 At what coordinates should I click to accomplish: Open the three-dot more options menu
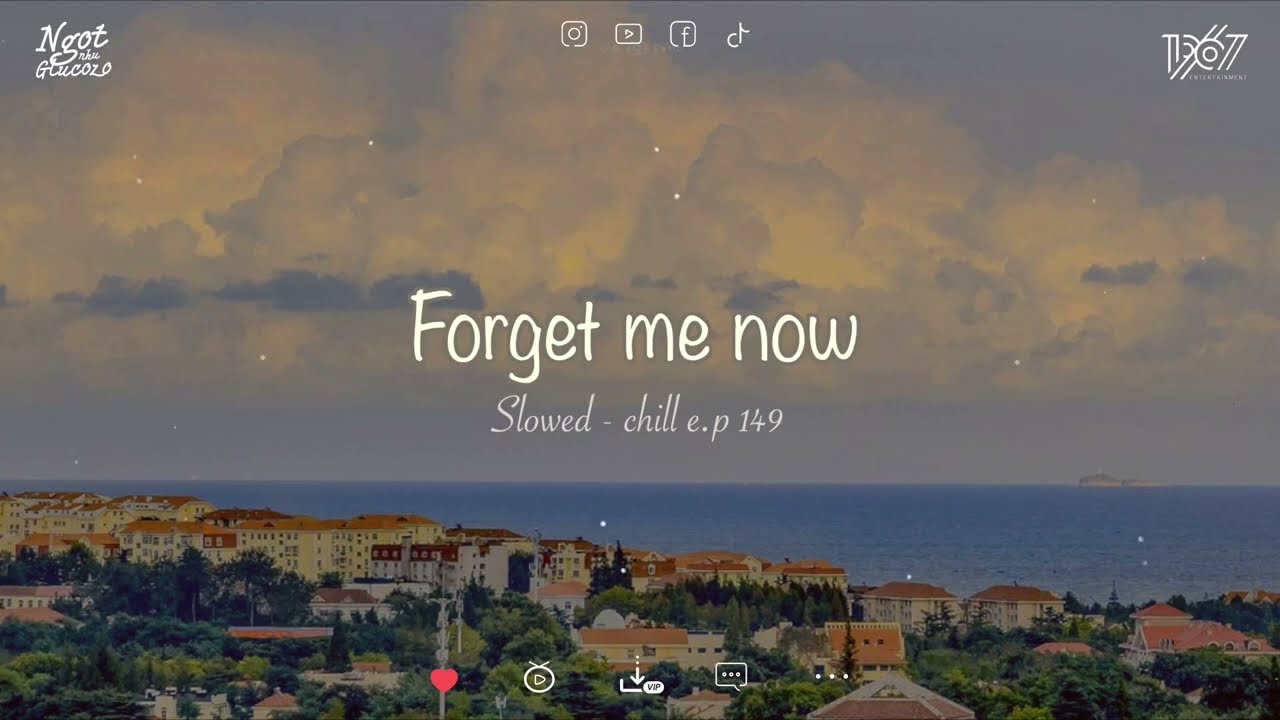(831, 677)
